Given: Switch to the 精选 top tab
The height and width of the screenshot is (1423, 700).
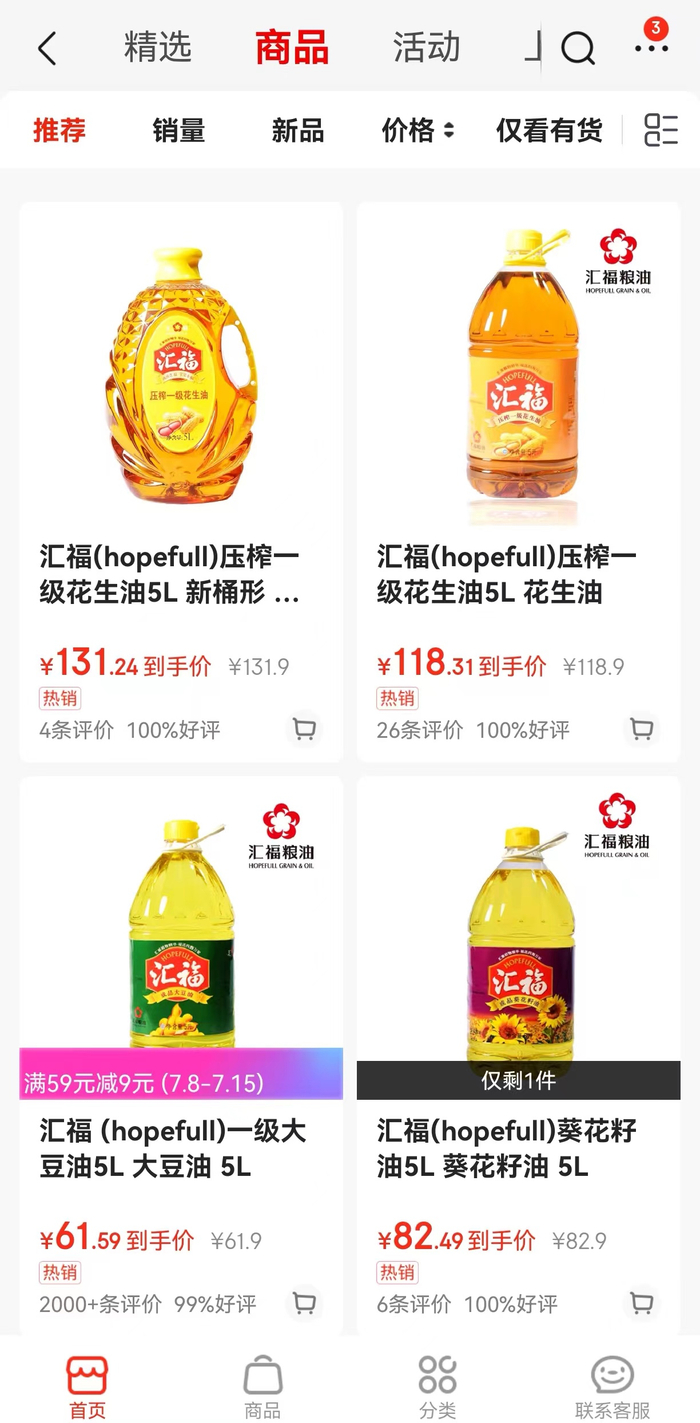Looking at the screenshot, I should click(x=157, y=48).
